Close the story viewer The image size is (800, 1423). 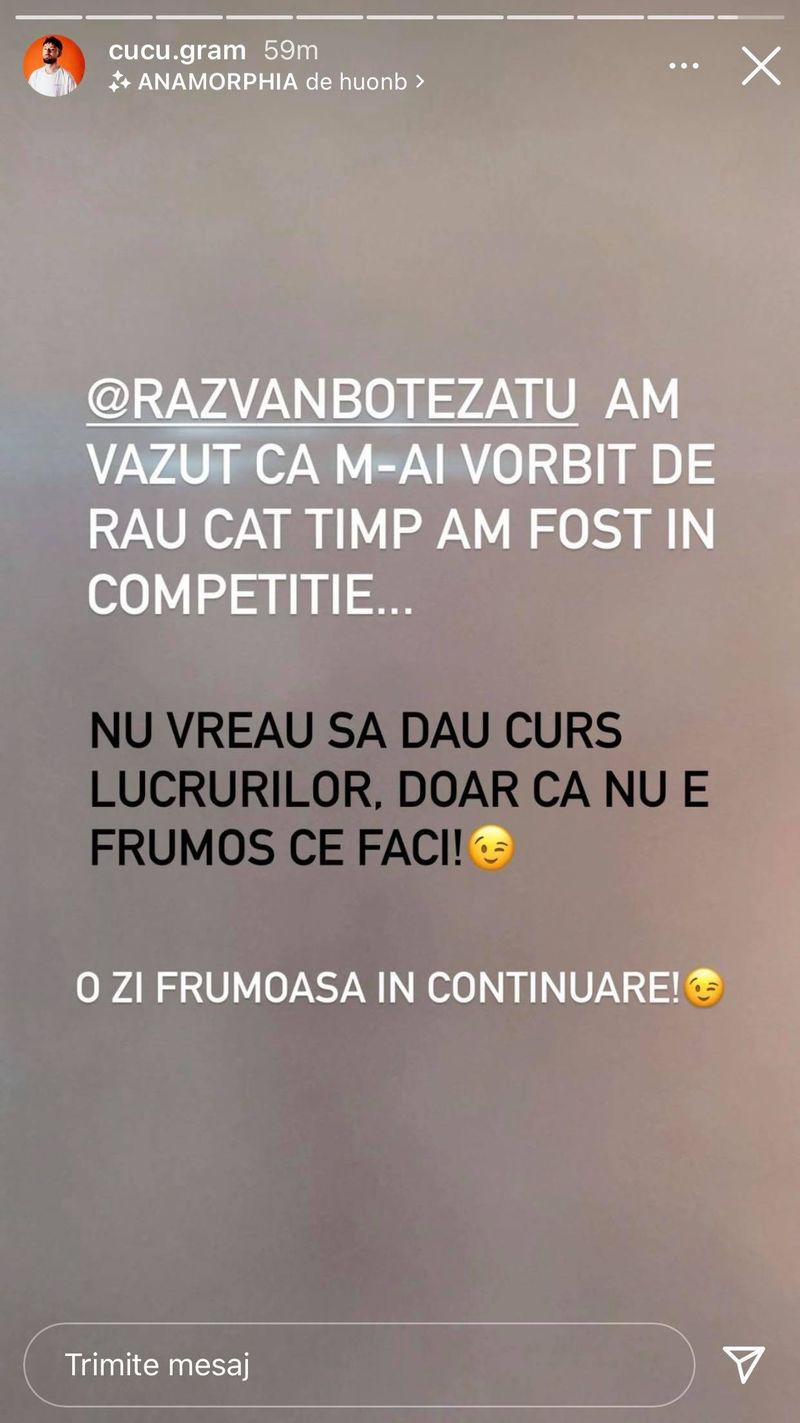point(760,66)
